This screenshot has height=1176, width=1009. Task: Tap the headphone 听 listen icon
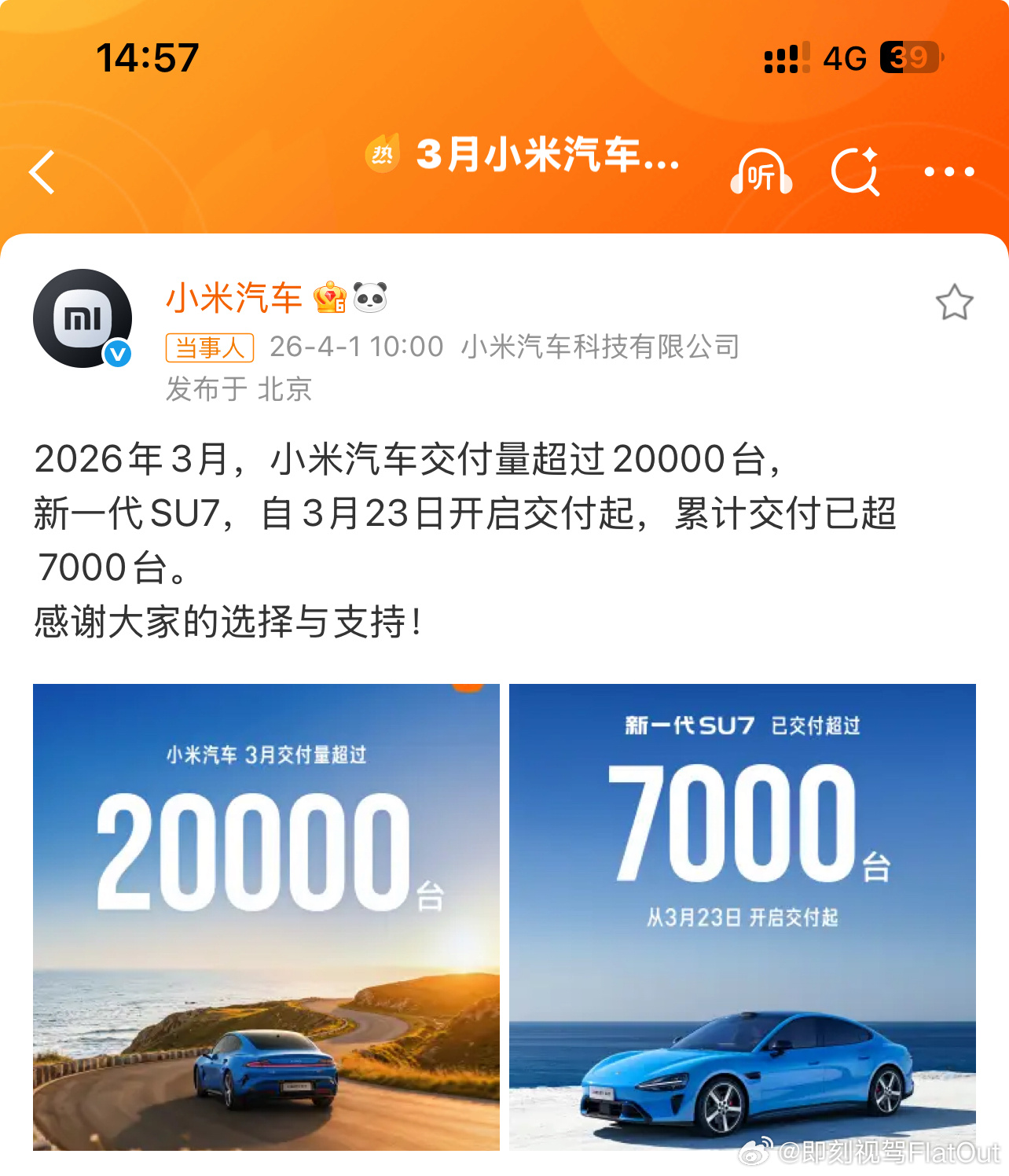coord(761,172)
